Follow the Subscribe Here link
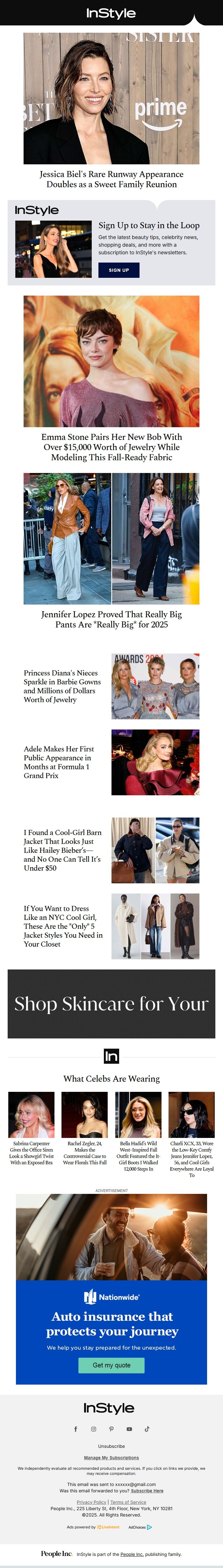Screen dimensions: 223x1568 coord(147,1491)
